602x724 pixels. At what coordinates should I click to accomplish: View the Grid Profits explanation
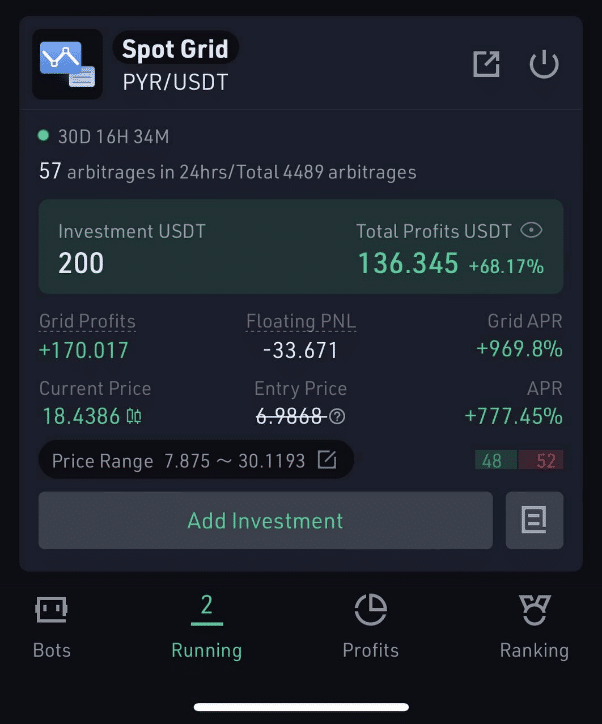click(87, 322)
